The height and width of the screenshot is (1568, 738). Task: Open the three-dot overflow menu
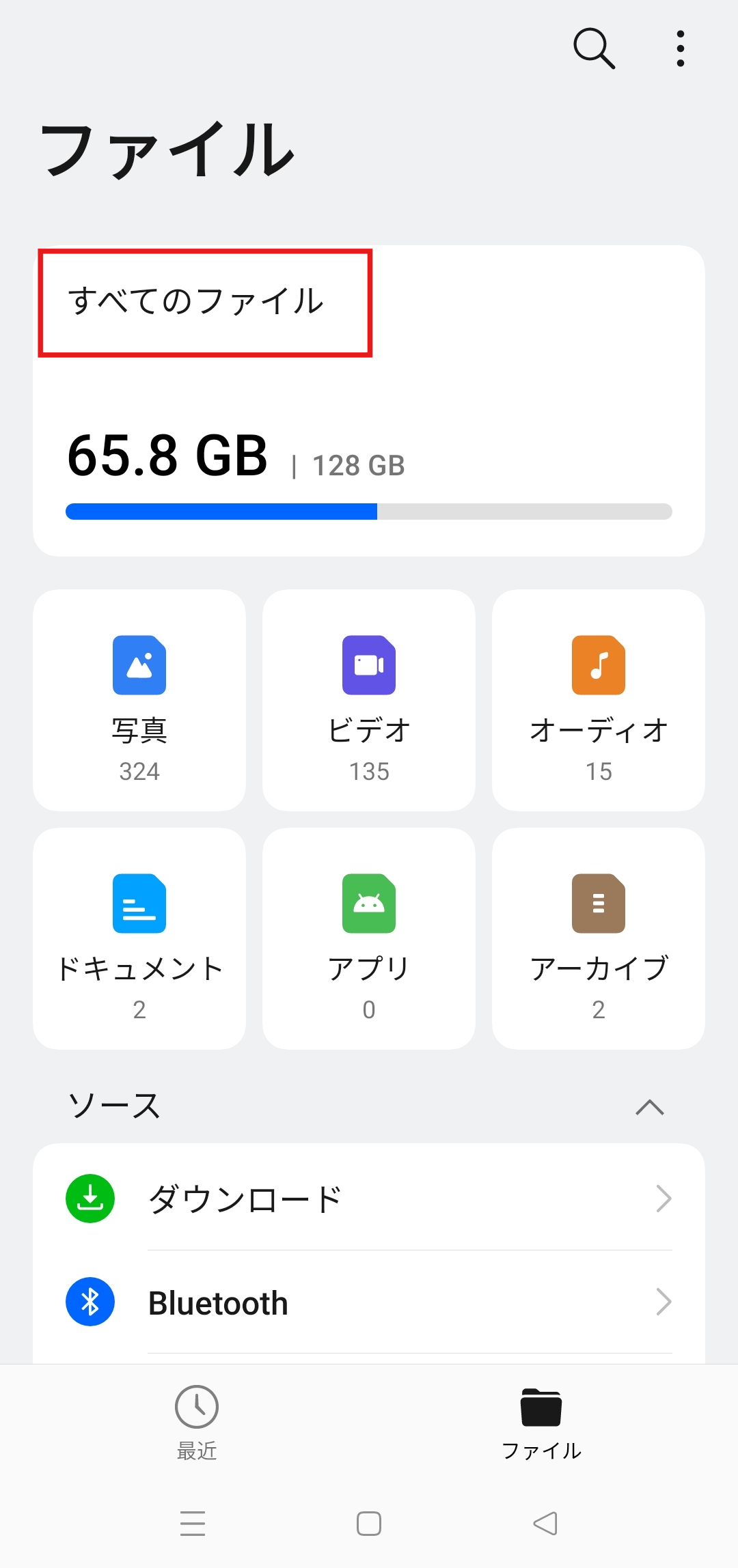680,48
